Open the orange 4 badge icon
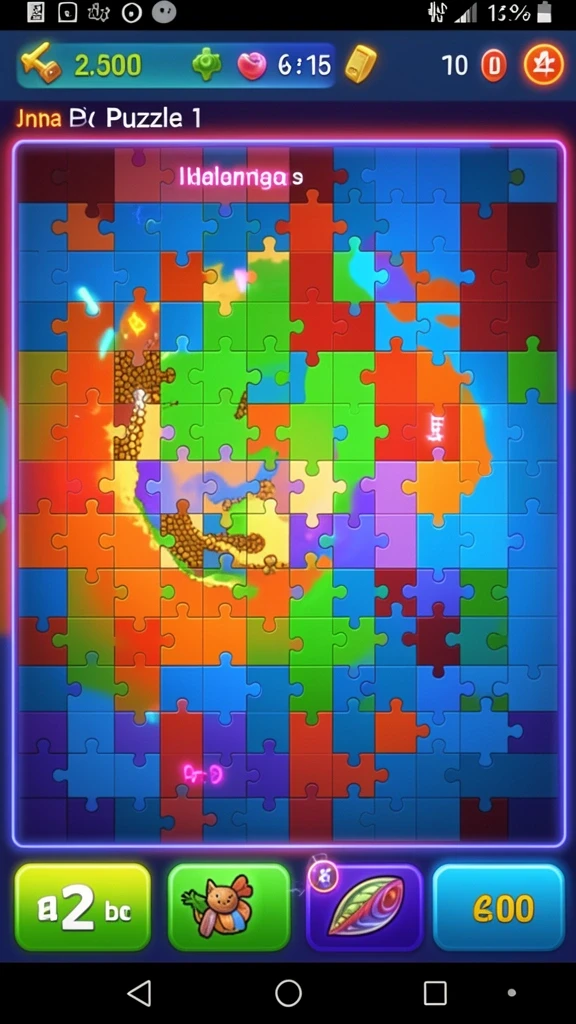This screenshot has height=1024, width=576. (543, 65)
